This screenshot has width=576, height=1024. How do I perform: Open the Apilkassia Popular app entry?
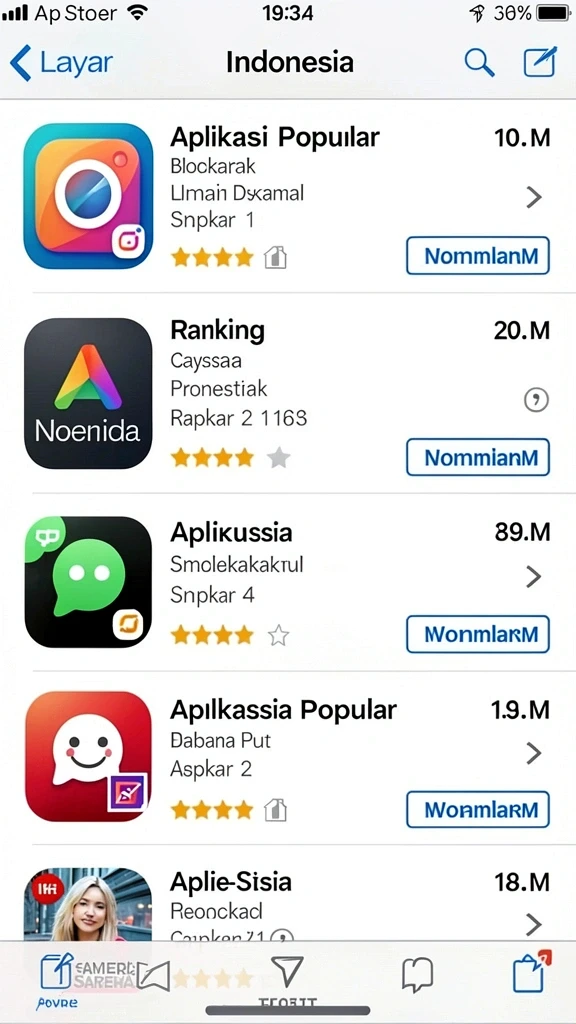click(288, 758)
